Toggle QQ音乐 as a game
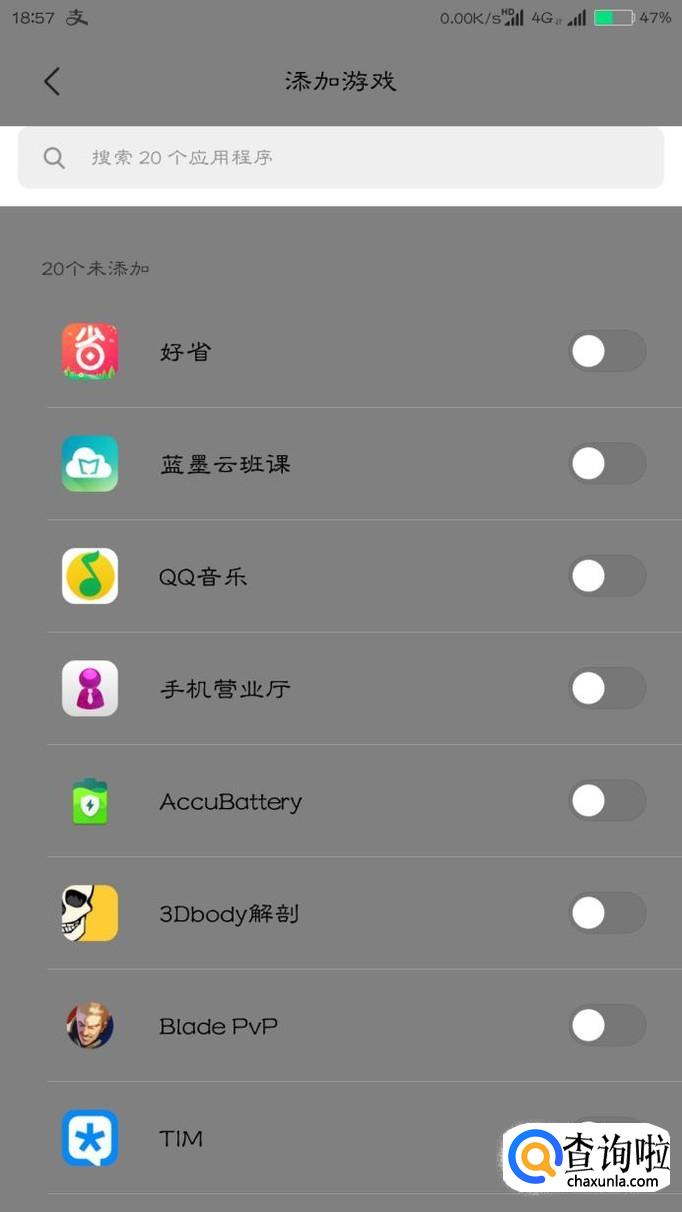The width and height of the screenshot is (682, 1212). click(x=607, y=576)
